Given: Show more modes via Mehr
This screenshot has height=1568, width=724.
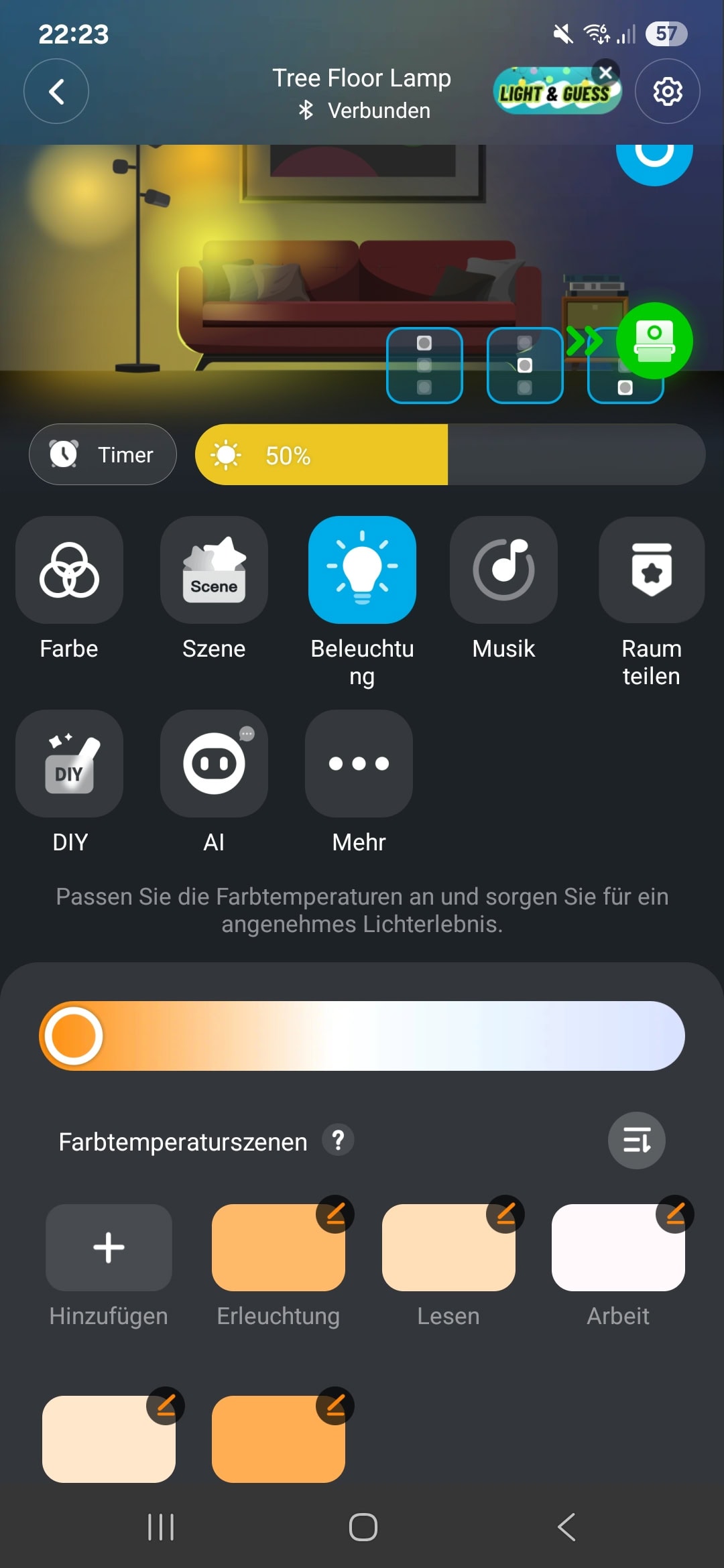Looking at the screenshot, I should point(359,763).
